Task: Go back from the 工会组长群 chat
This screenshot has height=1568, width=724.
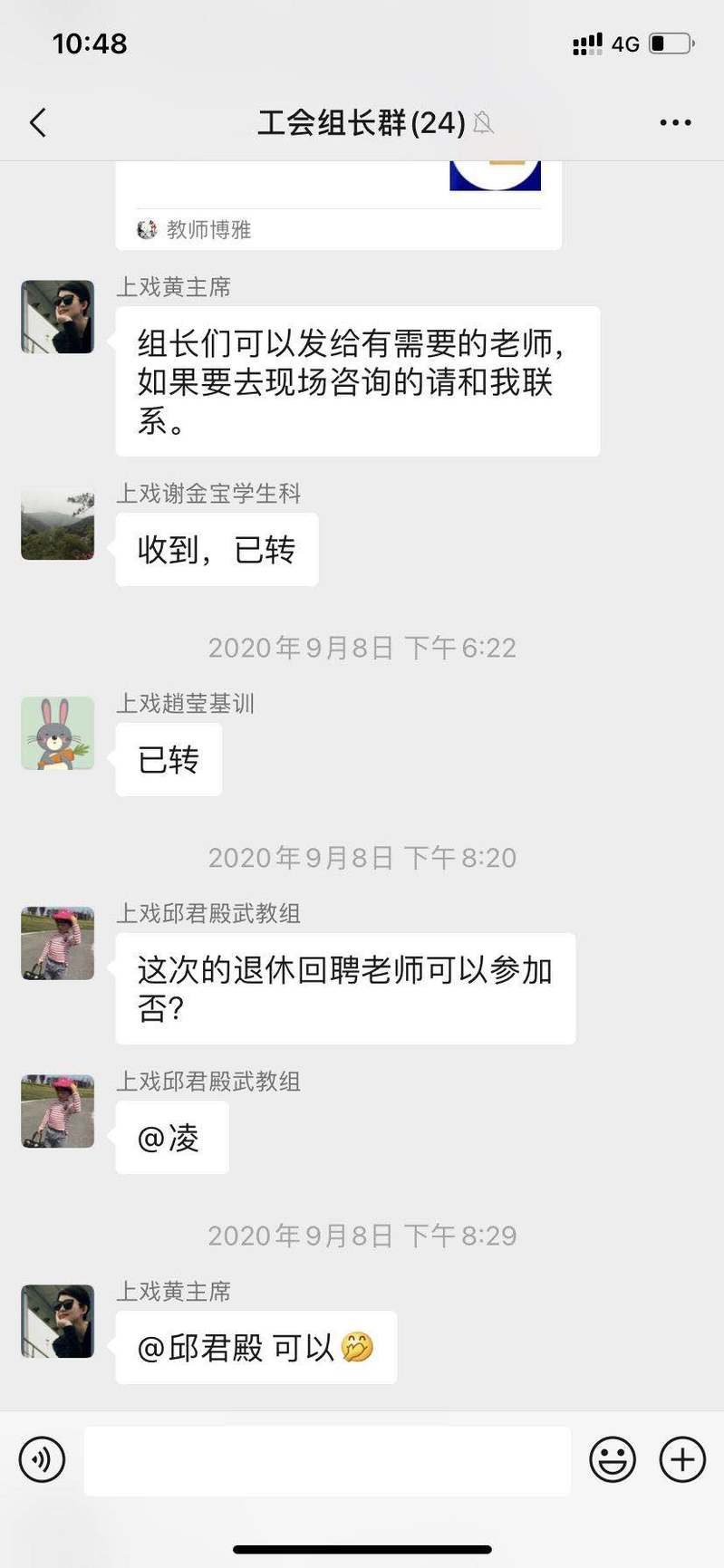Action: tap(38, 123)
